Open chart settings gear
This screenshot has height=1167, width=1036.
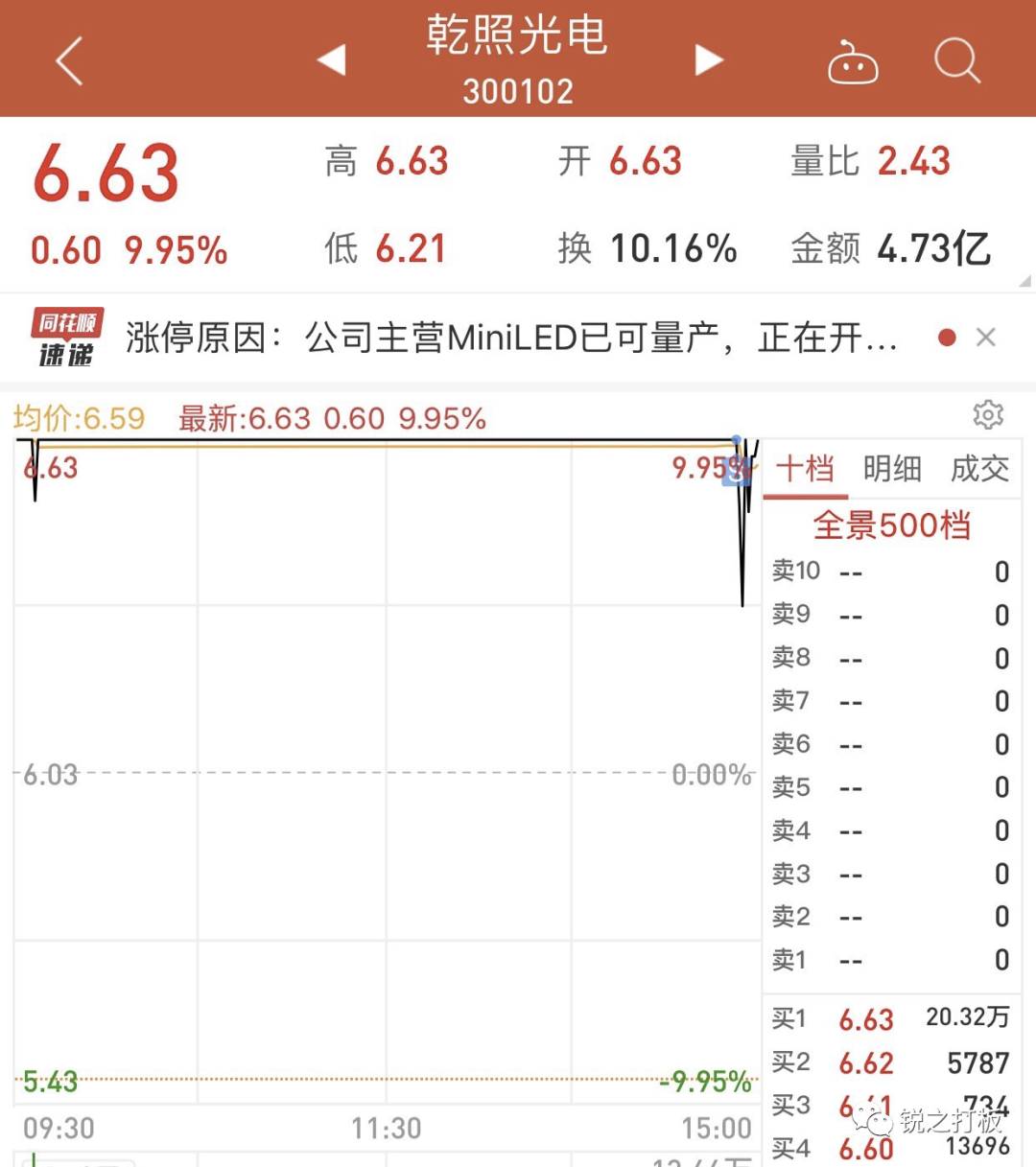987,415
